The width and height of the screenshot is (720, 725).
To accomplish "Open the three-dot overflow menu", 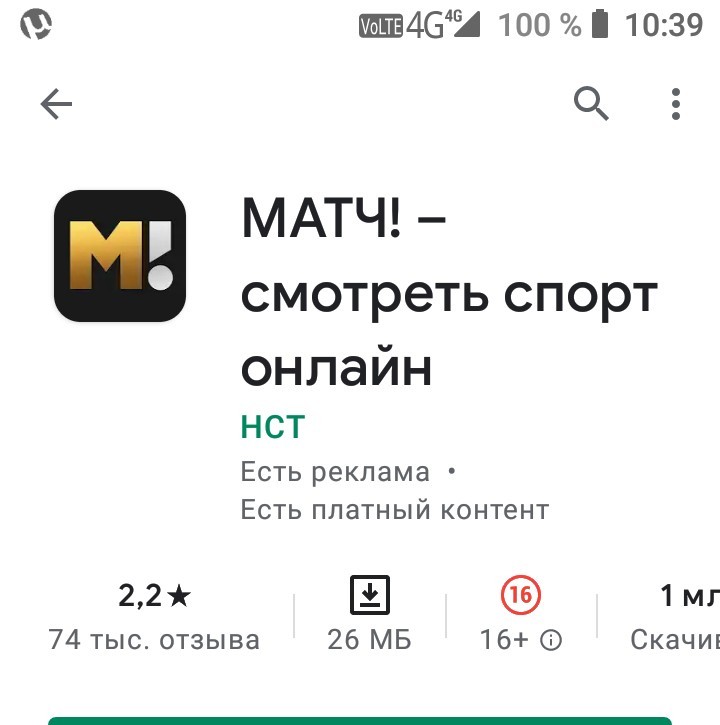I will 676,103.
